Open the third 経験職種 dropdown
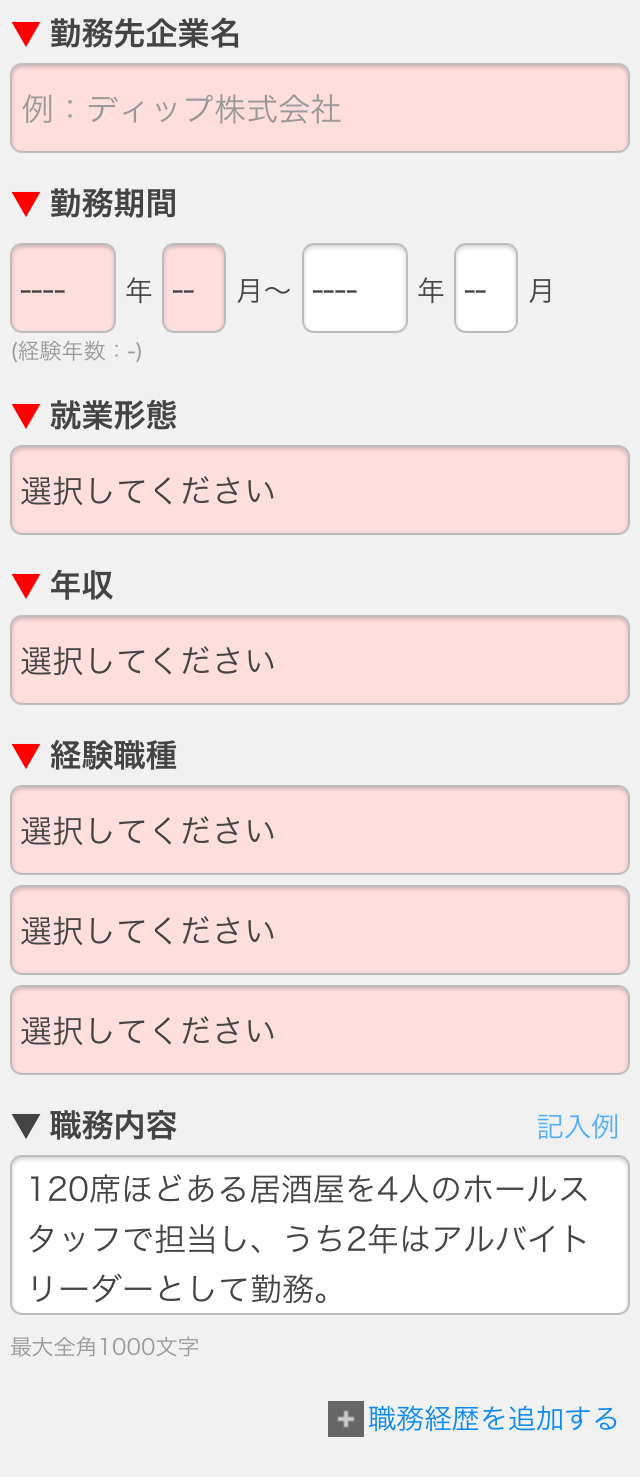Viewport: 640px width, 1477px height. pos(320,1030)
